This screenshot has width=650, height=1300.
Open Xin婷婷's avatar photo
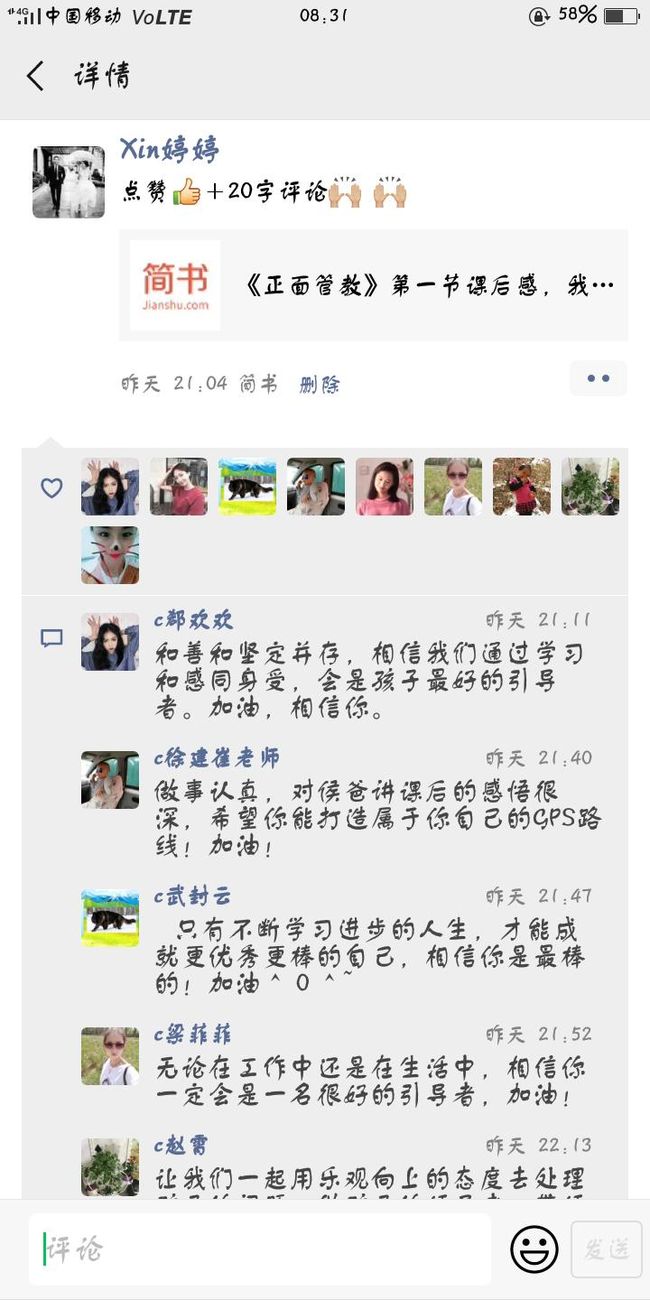coord(69,182)
